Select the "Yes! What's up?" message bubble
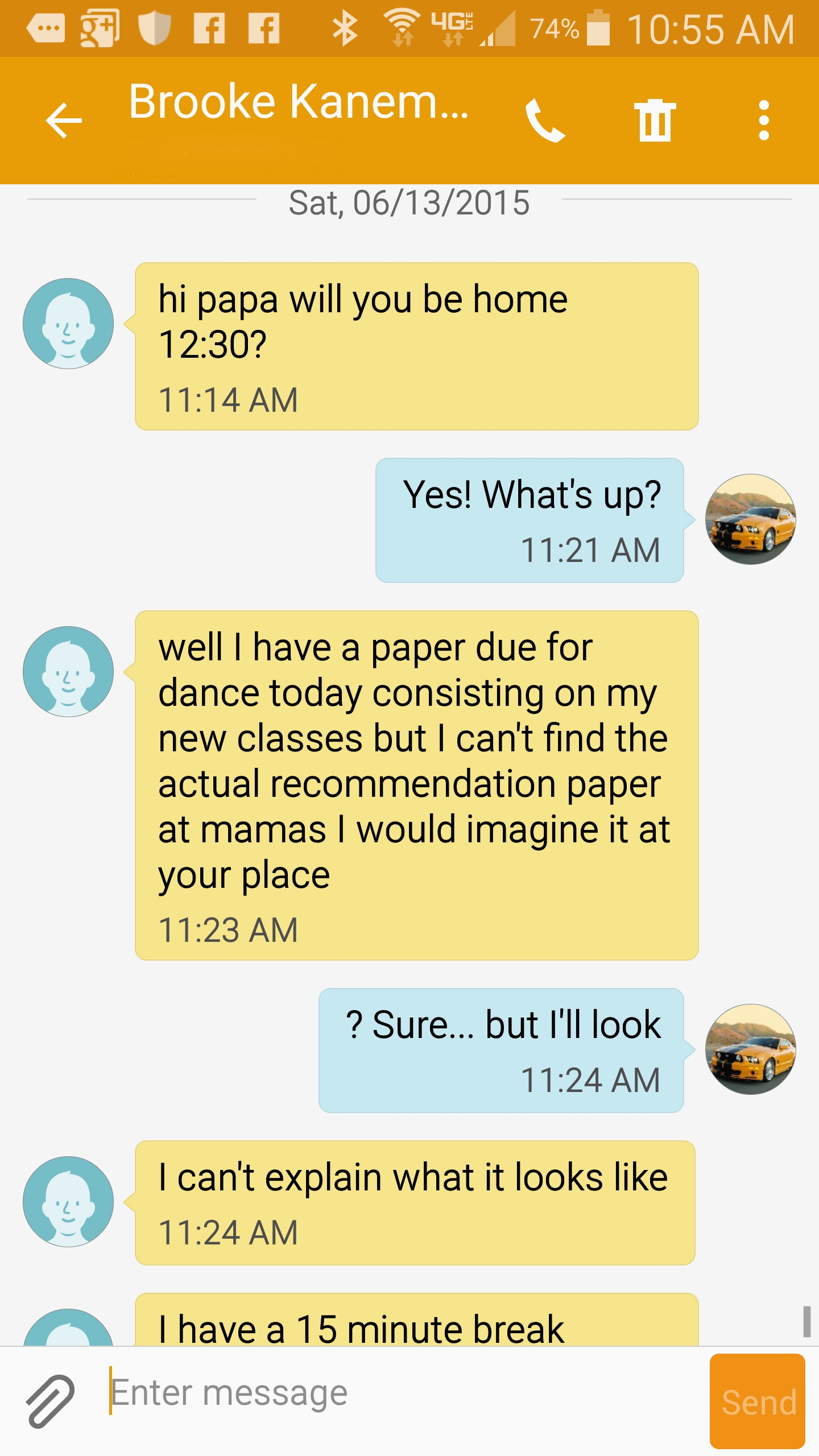Image resolution: width=819 pixels, height=1456 pixels. tap(530, 520)
